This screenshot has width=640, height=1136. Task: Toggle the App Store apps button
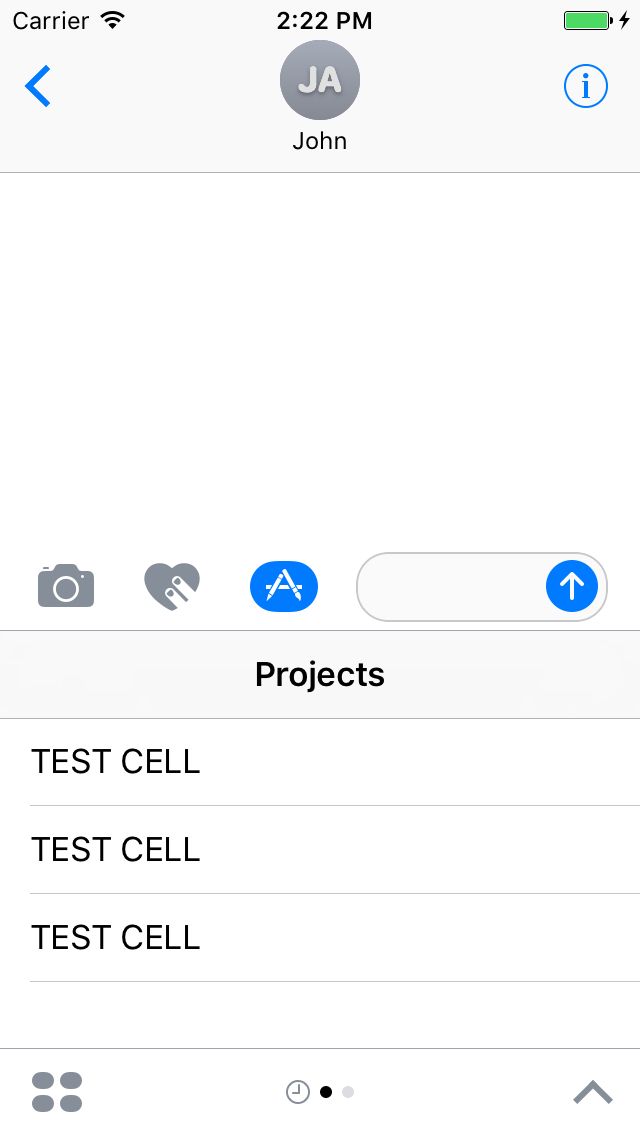coord(284,586)
